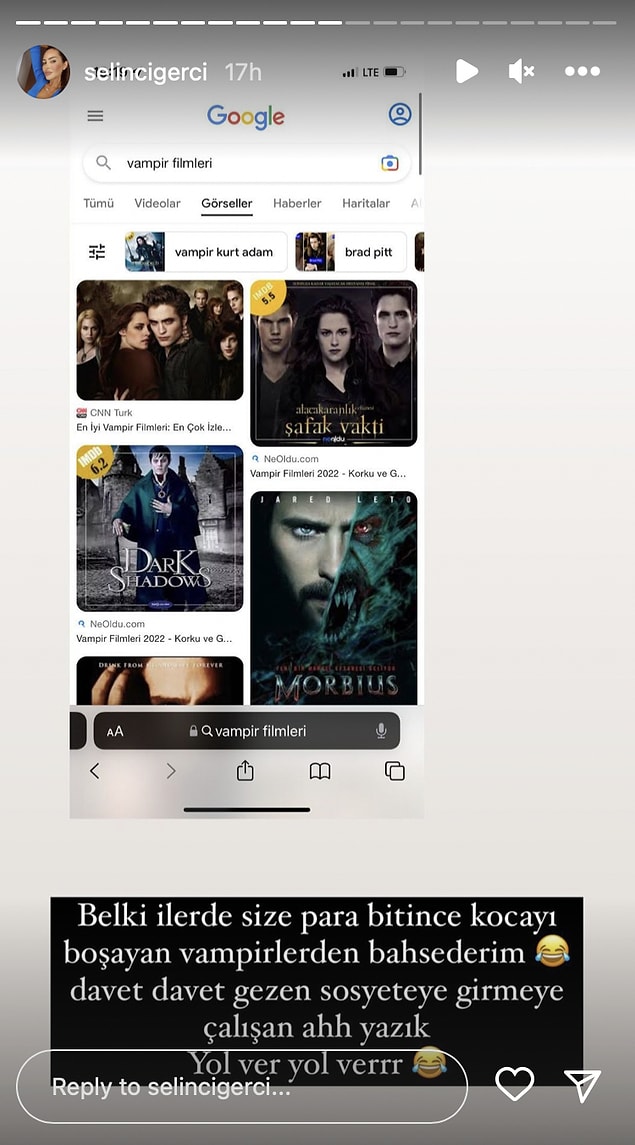This screenshot has height=1145, width=635.
Task: Resume story playback with the play button
Action: click(466, 71)
